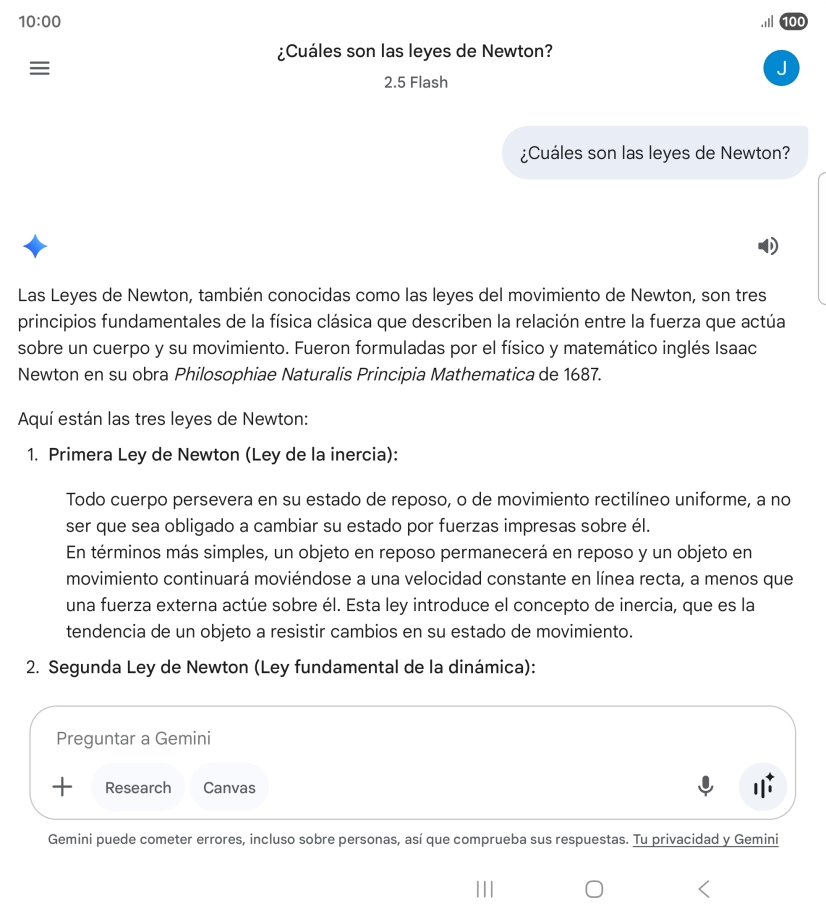Play the response aloud with the speaker icon
The image size is (826, 916).
click(768, 246)
